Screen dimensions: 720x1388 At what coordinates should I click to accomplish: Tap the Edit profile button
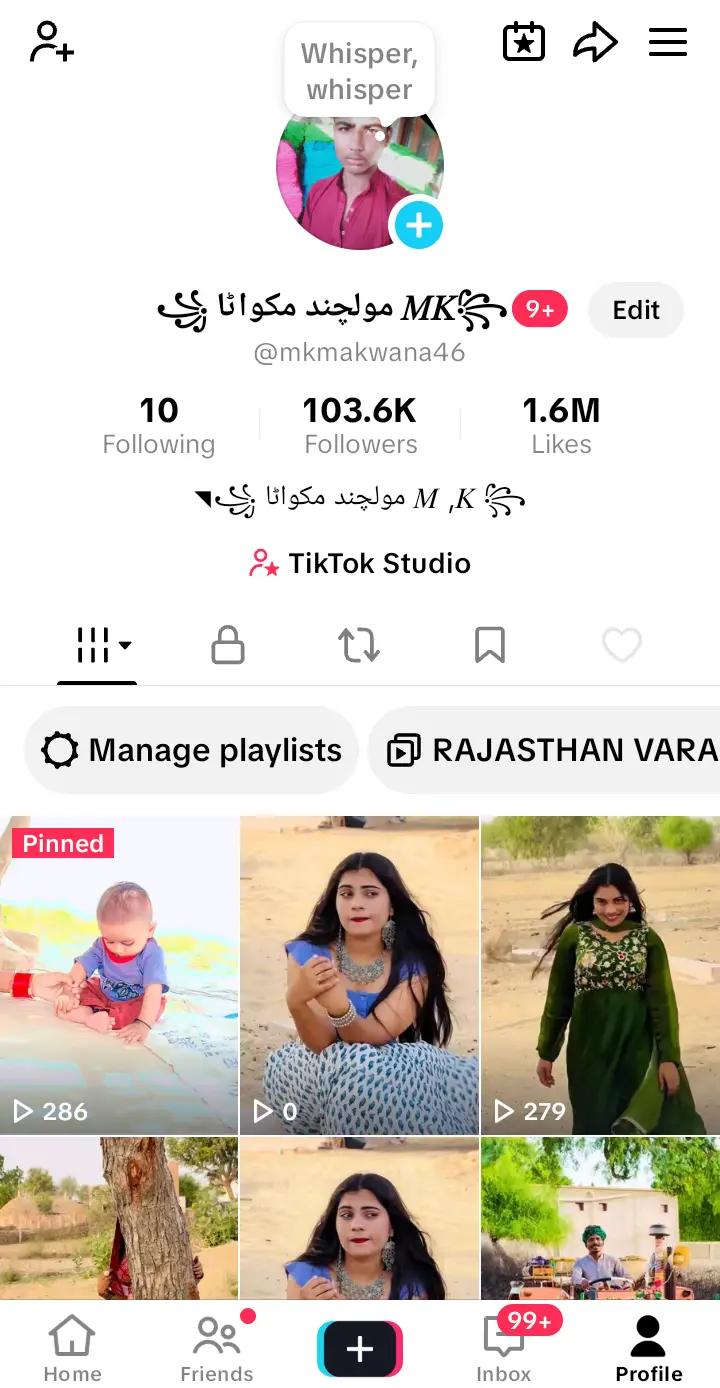(x=636, y=310)
